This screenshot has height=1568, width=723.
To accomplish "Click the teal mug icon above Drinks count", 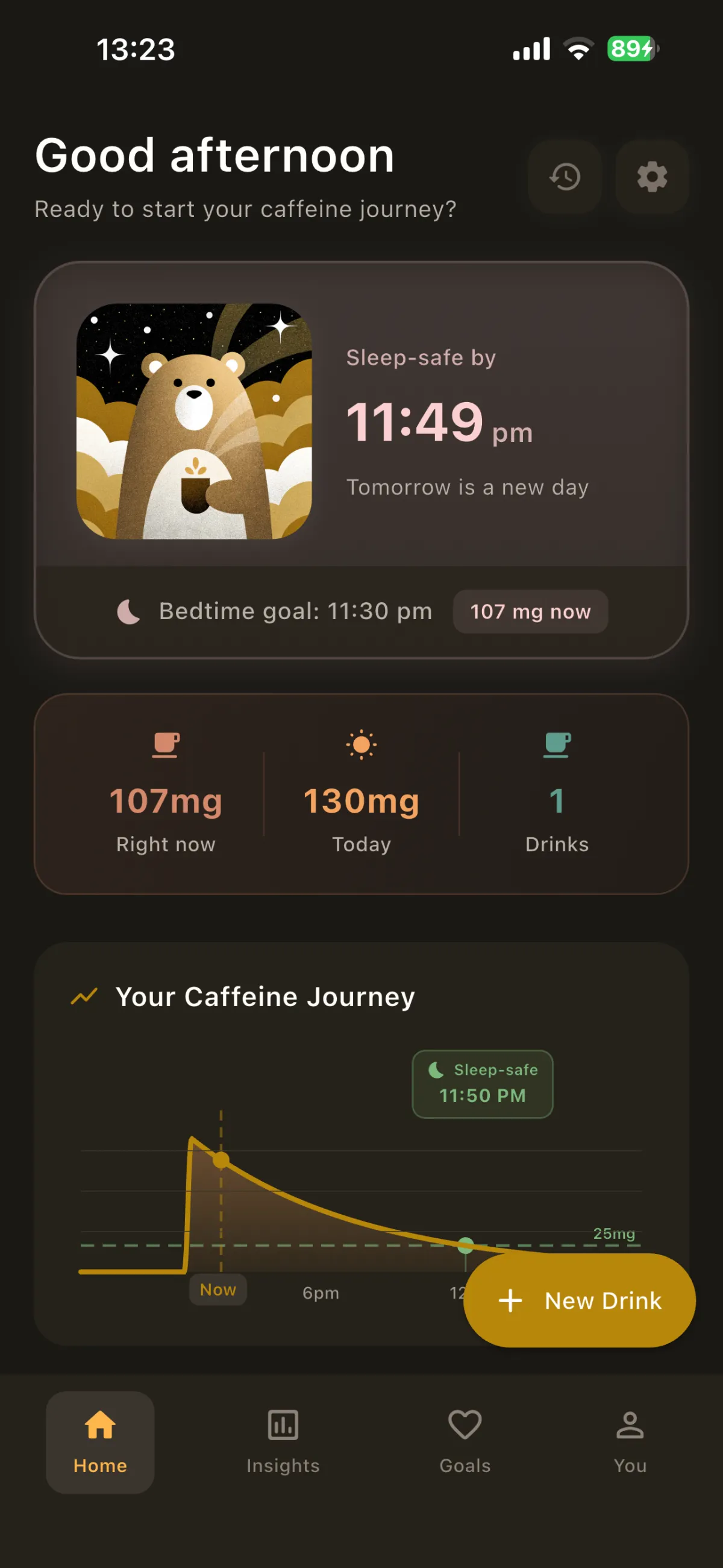I will coord(556,745).
